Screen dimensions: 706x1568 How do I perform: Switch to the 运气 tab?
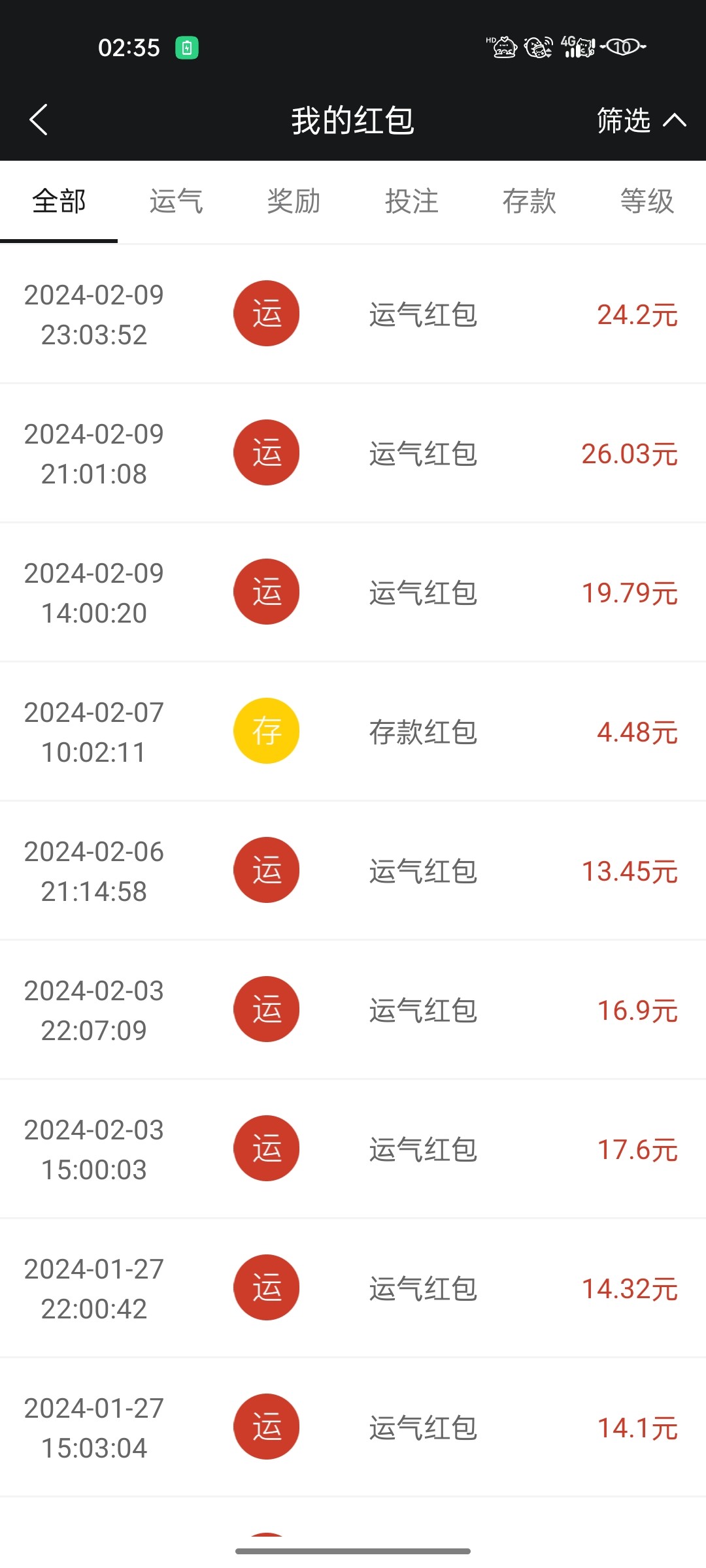[176, 201]
